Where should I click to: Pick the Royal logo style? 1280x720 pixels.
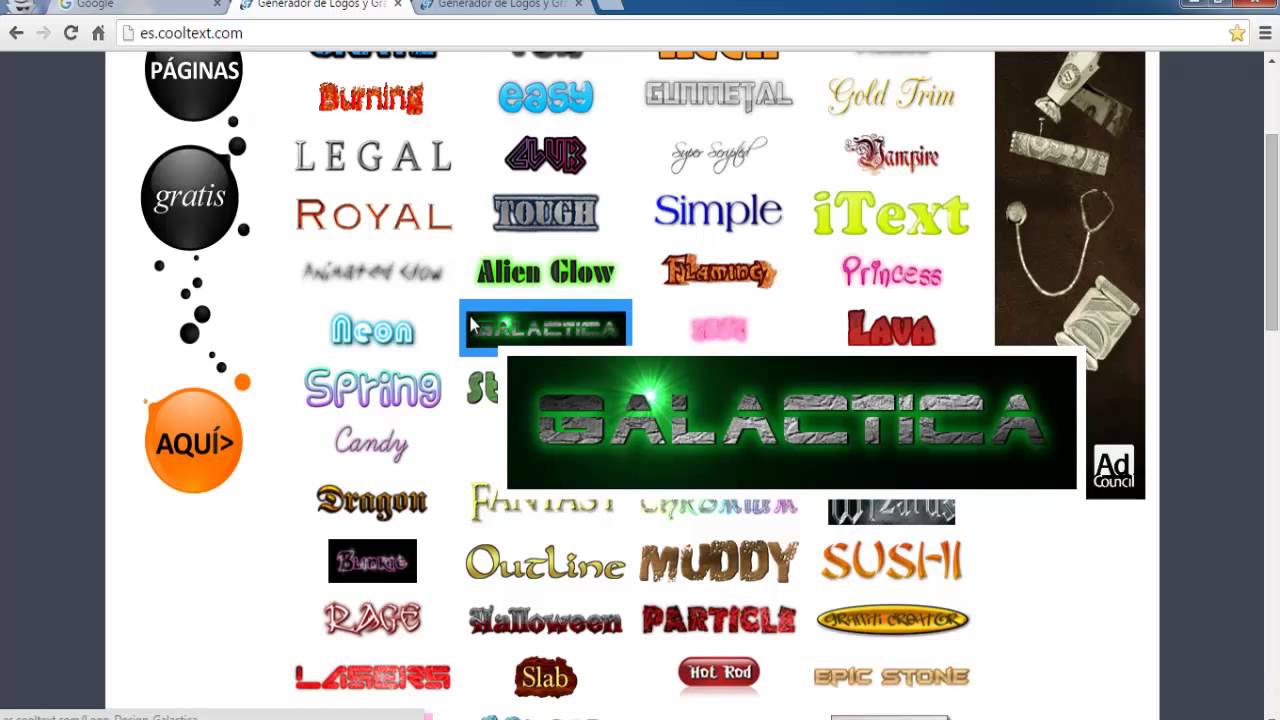tap(373, 214)
